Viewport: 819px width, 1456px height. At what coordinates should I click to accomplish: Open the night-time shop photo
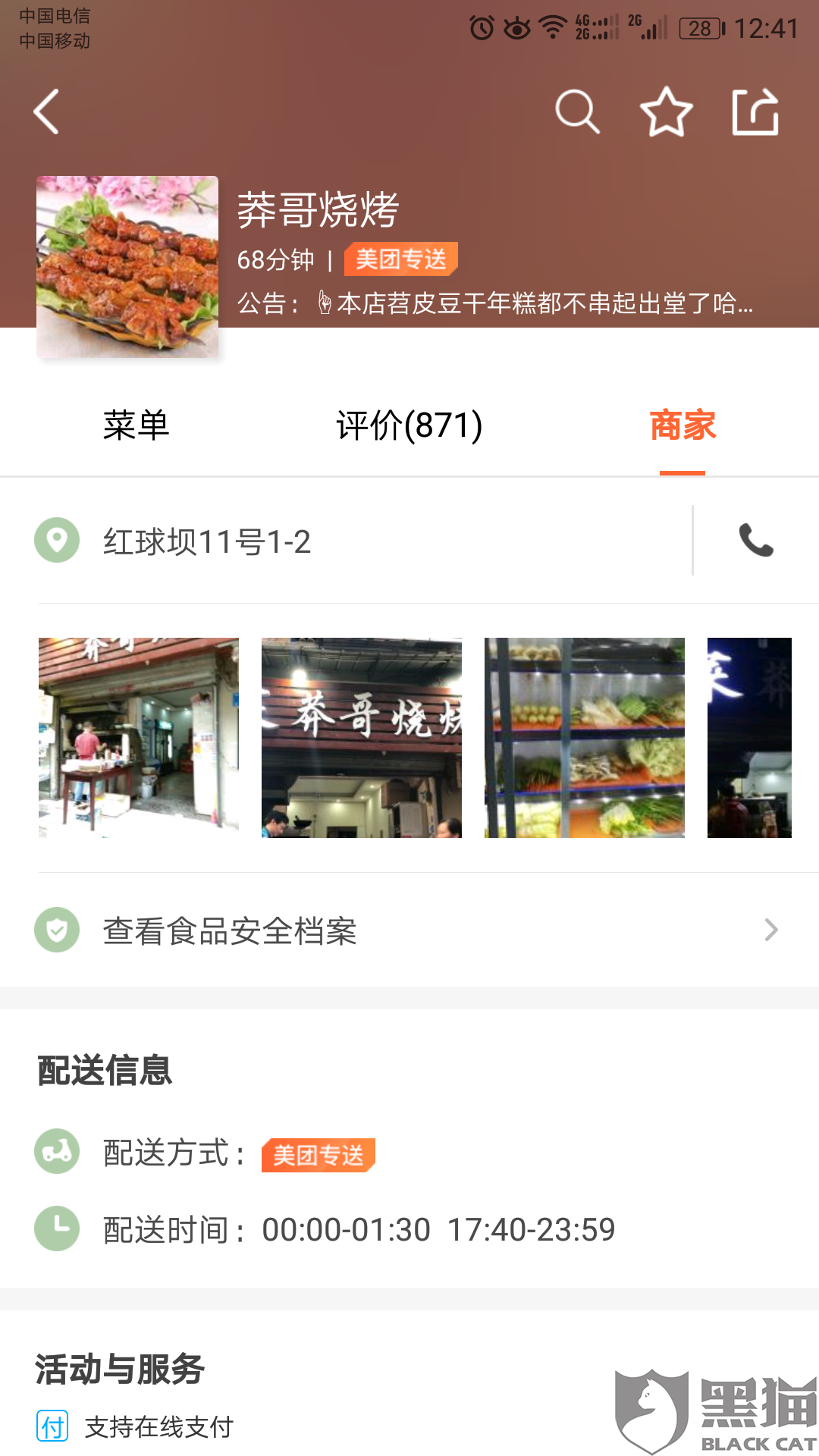(749, 737)
